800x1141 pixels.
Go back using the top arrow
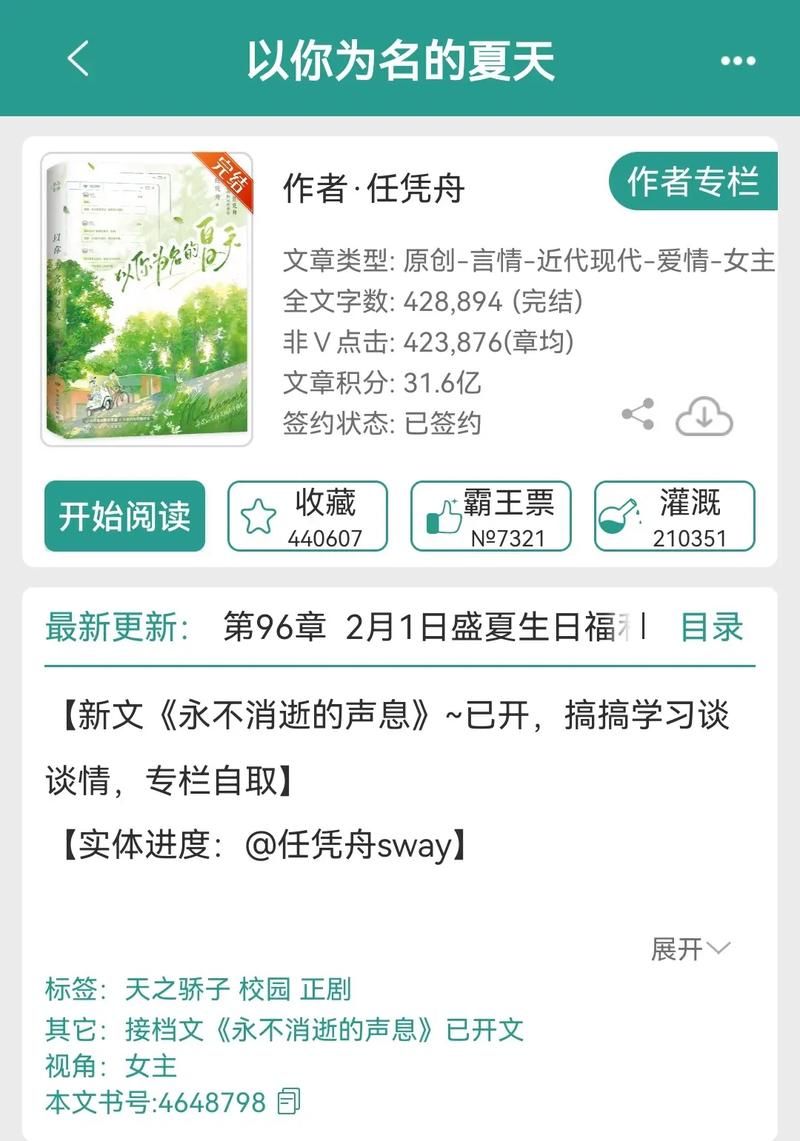[x=78, y=59]
